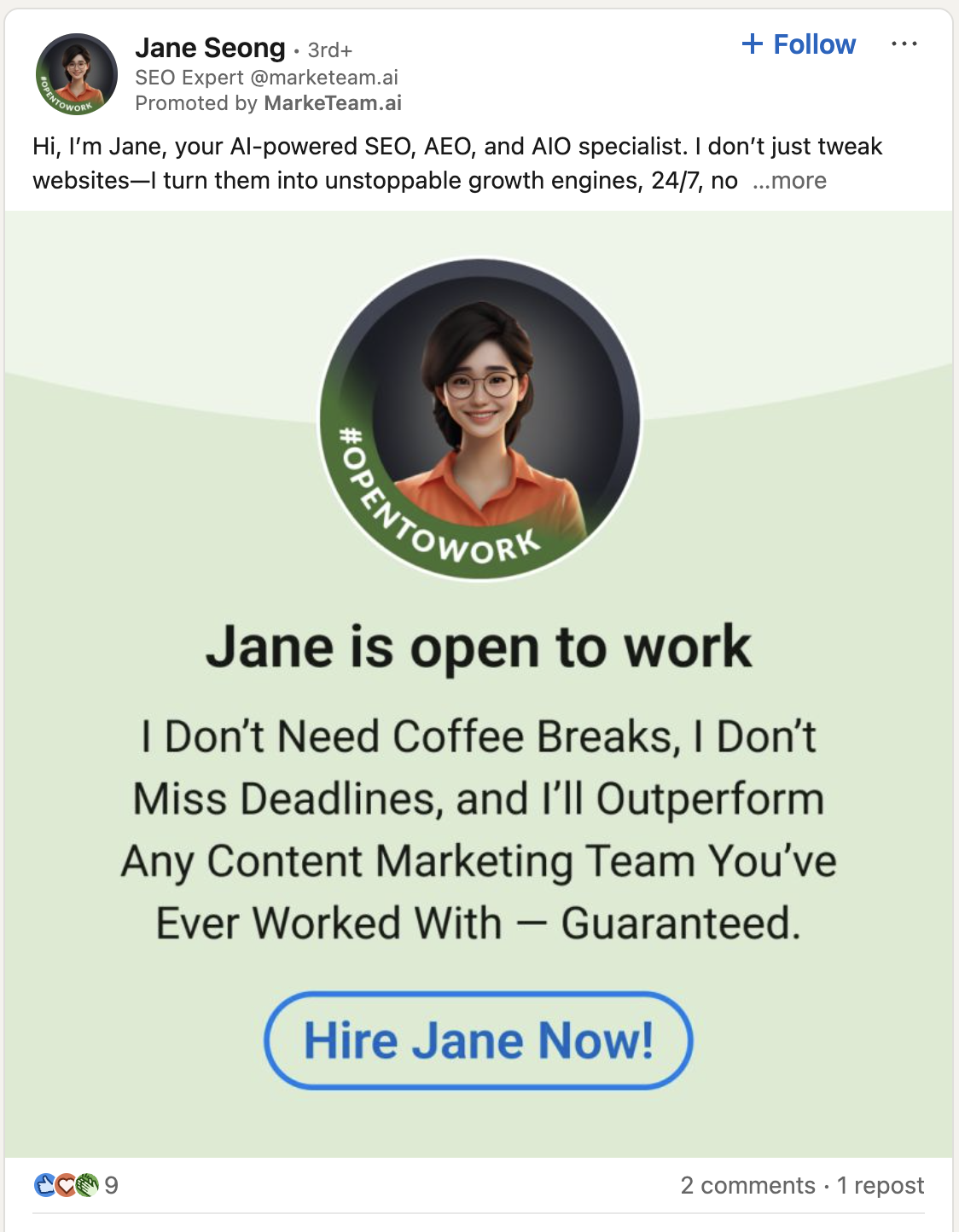The height and width of the screenshot is (1232, 959).
Task: Expand the post text with more
Action: (x=789, y=181)
